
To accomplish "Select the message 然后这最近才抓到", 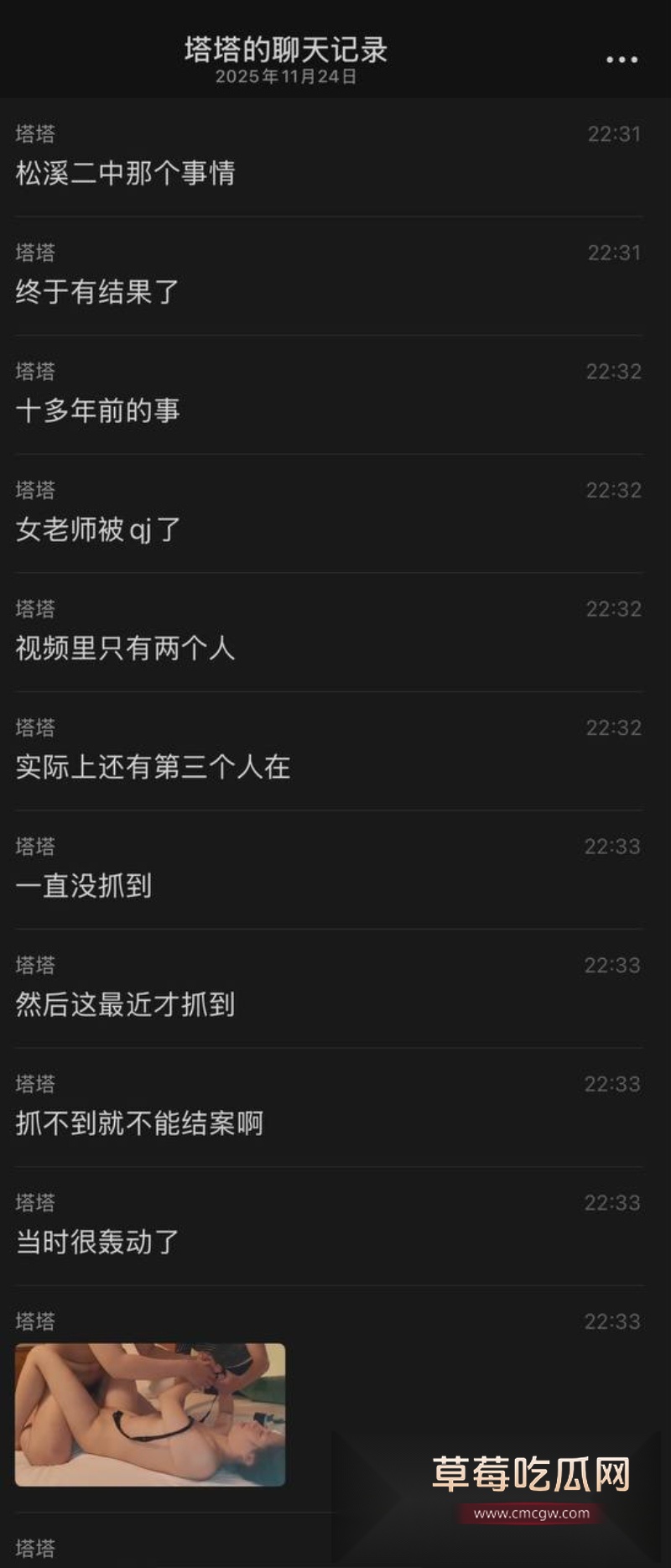I will click(x=126, y=1003).
